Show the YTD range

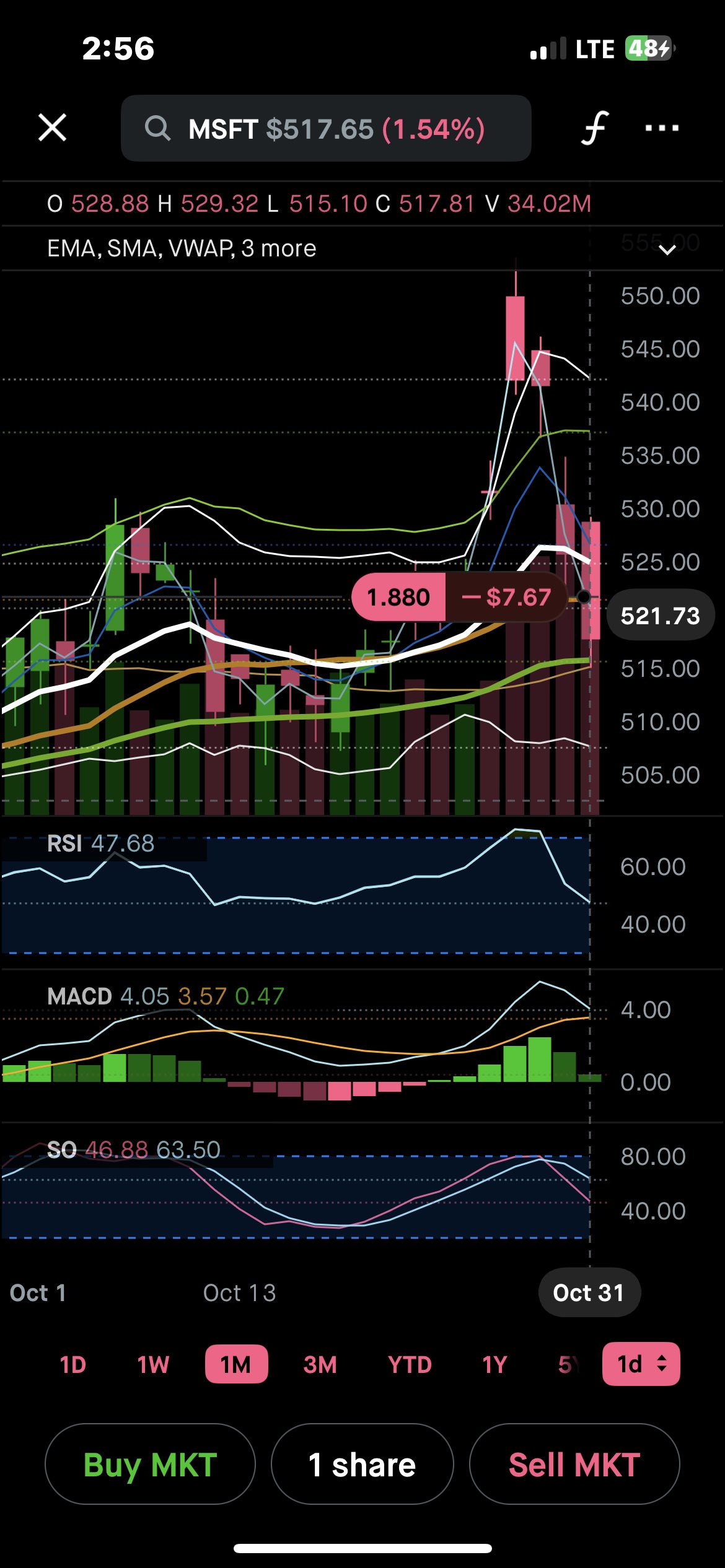(x=410, y=1364)
